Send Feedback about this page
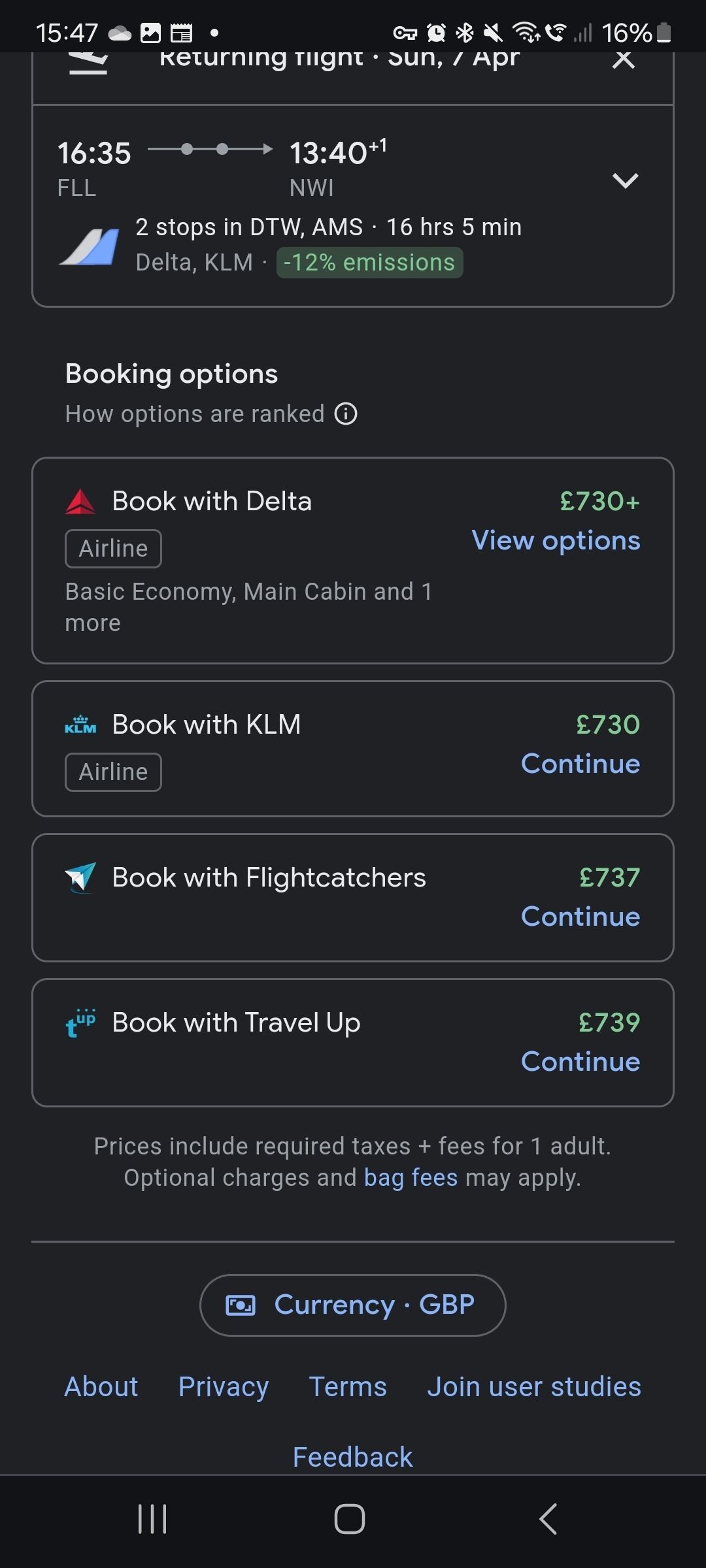The width and height of the screenshot is (706, 1568). (x=352, y=1456)
